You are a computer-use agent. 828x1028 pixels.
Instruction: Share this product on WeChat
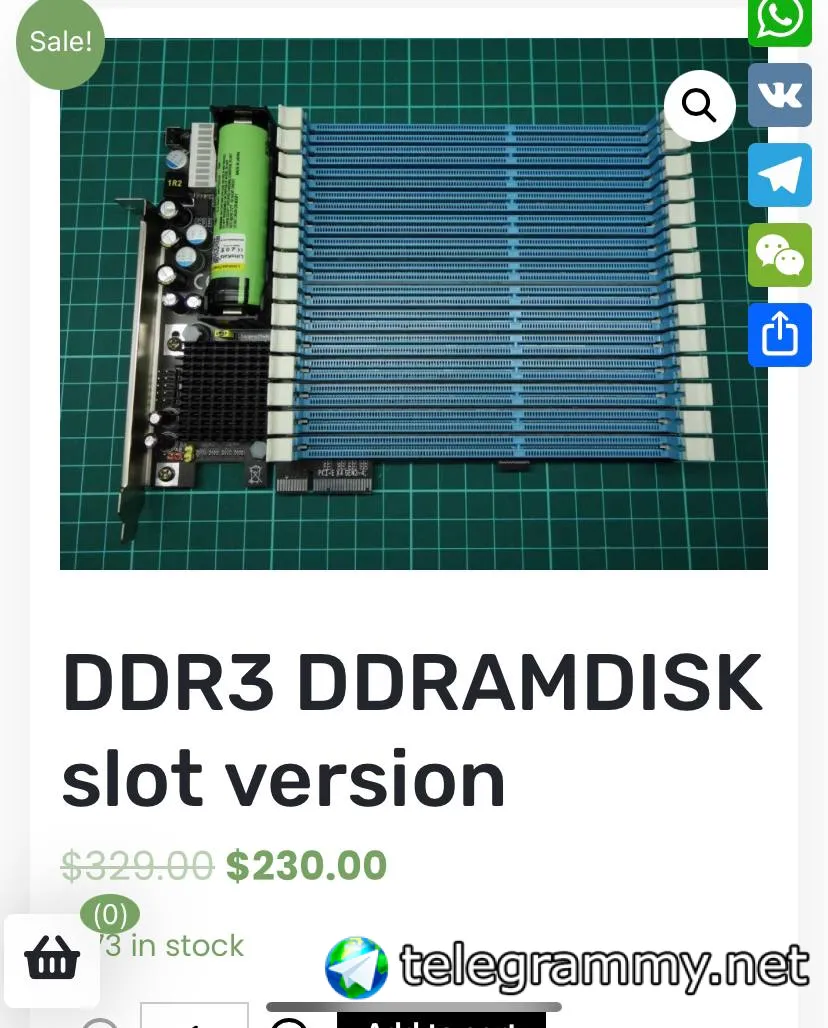(779, 255)
